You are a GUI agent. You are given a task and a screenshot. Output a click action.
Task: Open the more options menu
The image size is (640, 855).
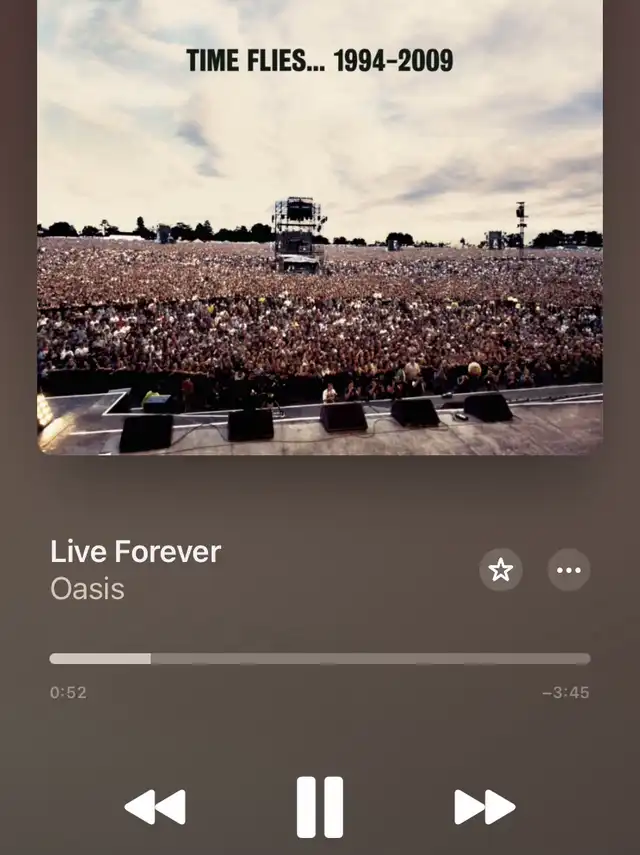coord(569,570)
